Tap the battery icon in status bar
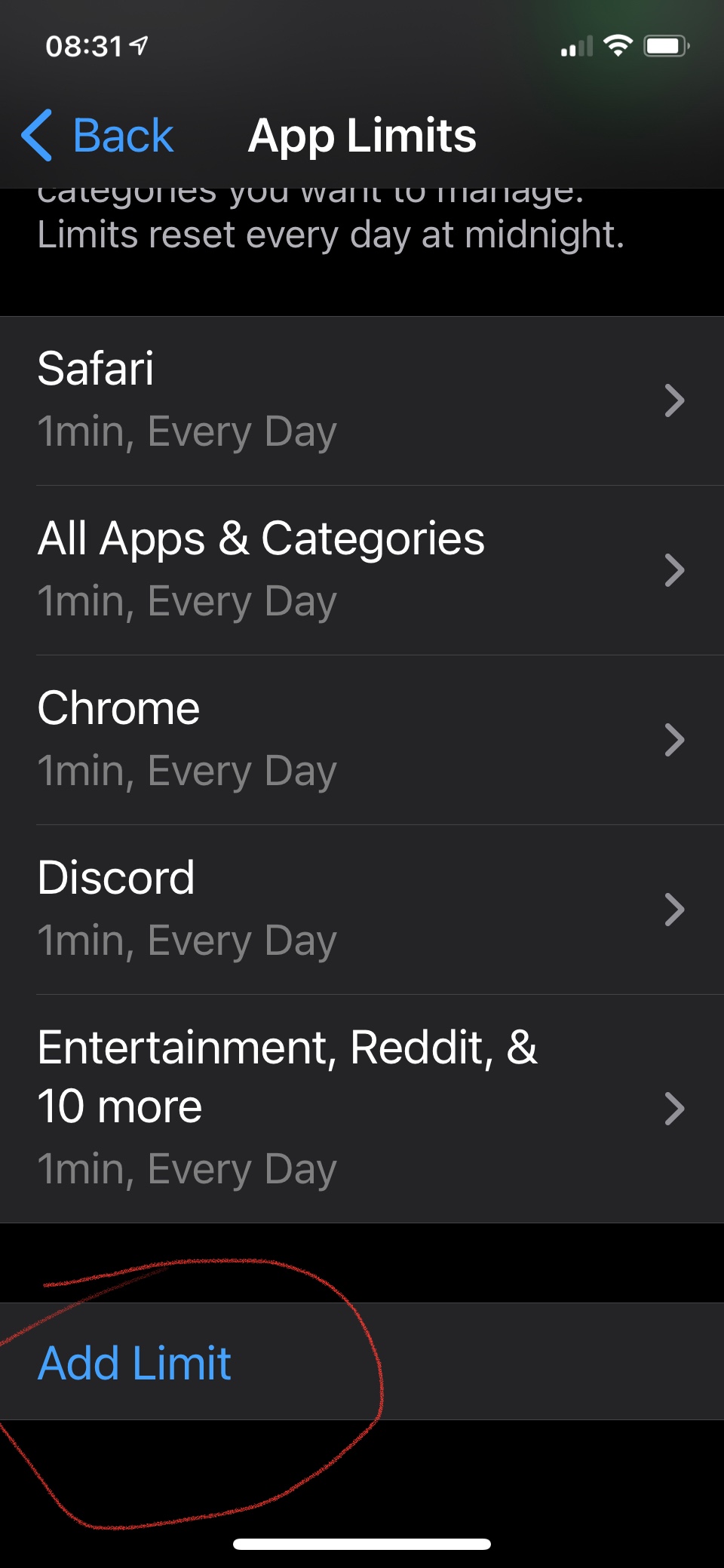This screenshot has width=724, height=1568. [x=664, y=47]
